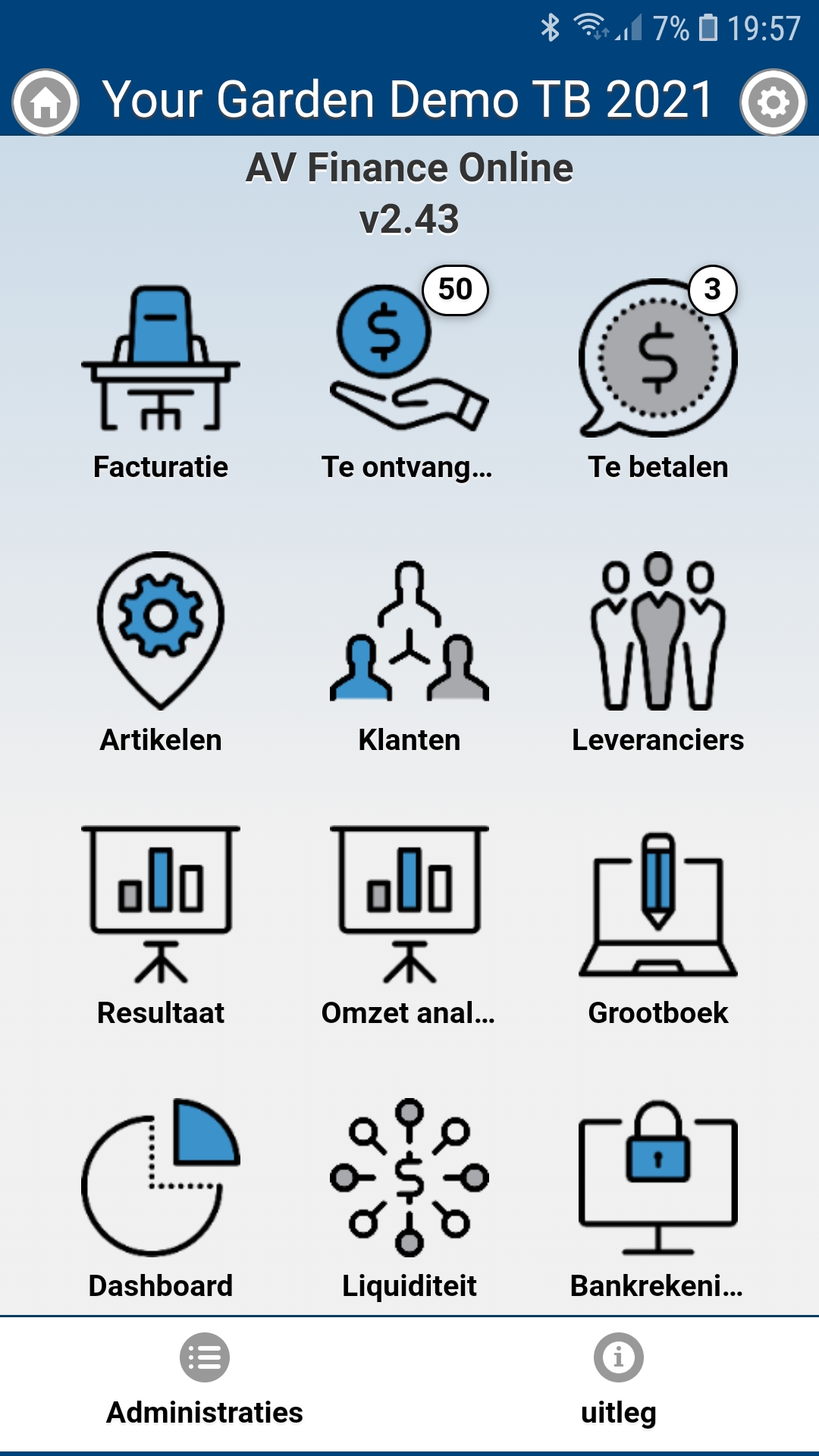Open Grootboek ledger
Viewport: 819px width, 1456px height.
[657, 925]
